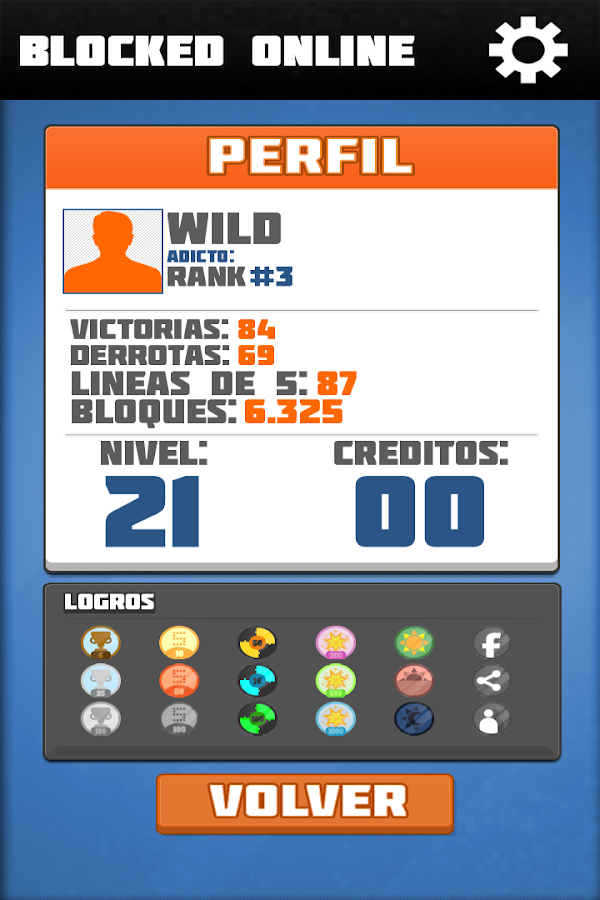600x900 pixels.
Task: Tap the green sun achievement badge
Action: pos(413,642)
